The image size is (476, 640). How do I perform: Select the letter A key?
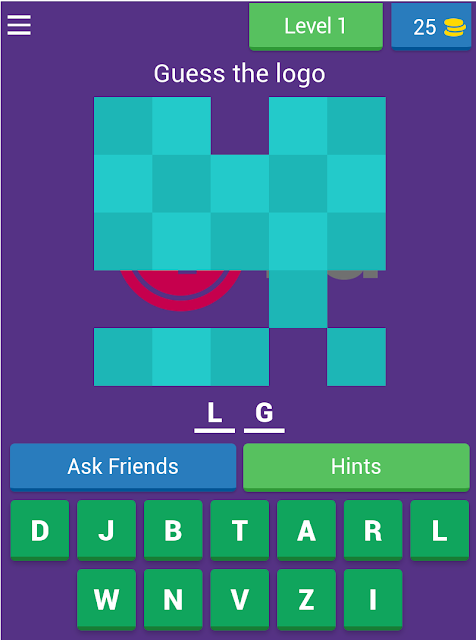[x=306, y=530]
